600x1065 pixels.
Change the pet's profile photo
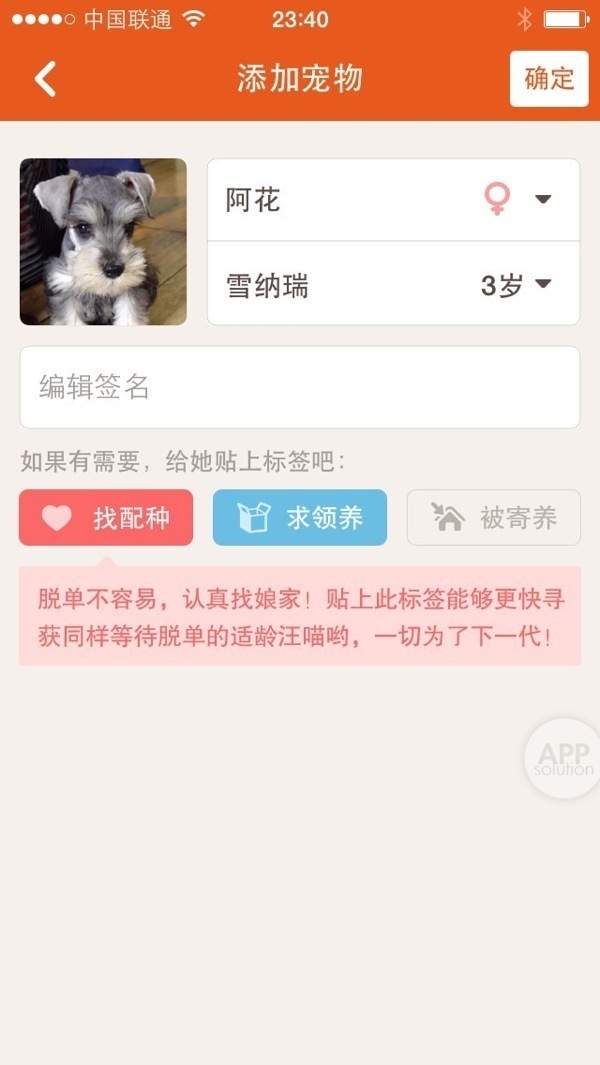tap(103, 242)
